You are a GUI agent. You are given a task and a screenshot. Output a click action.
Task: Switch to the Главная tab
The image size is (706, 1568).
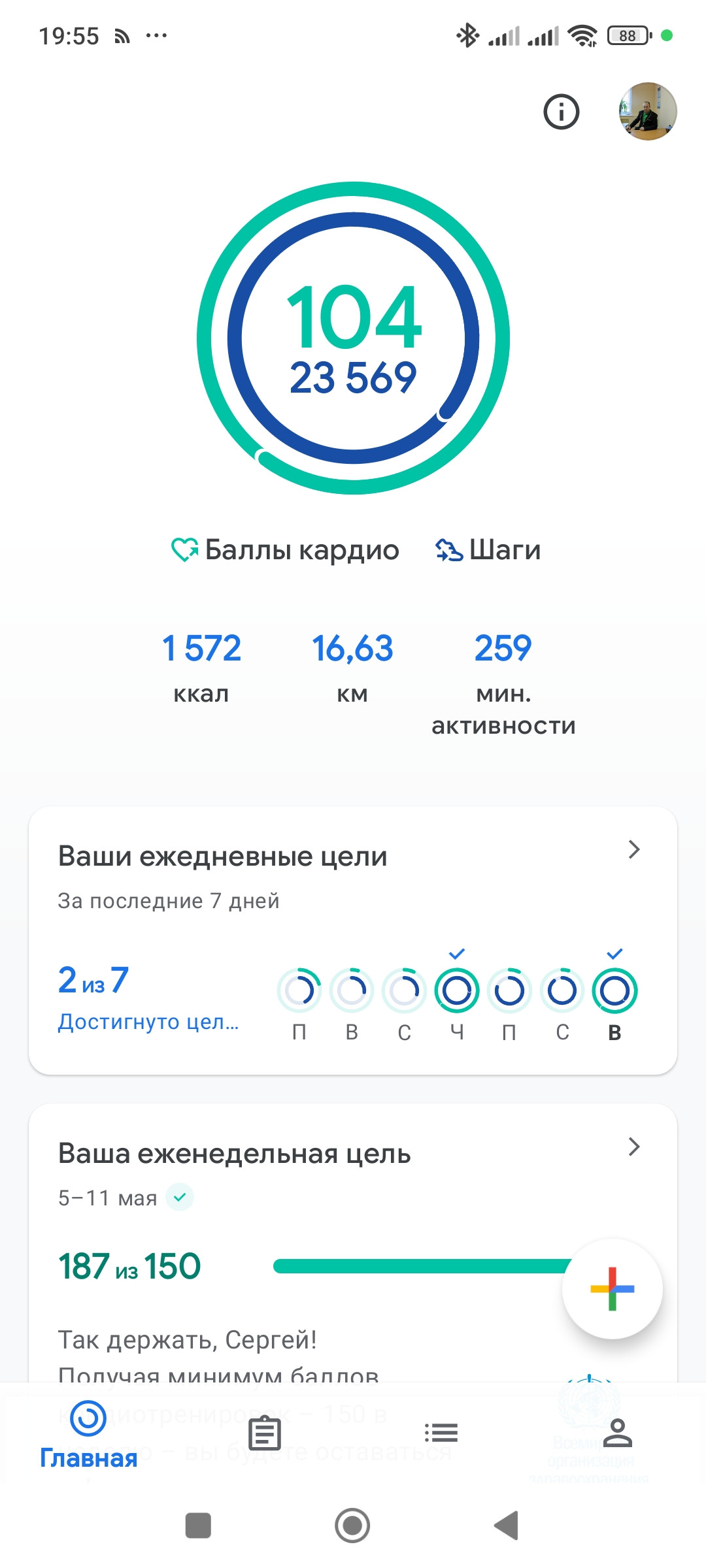(88, 1434)
